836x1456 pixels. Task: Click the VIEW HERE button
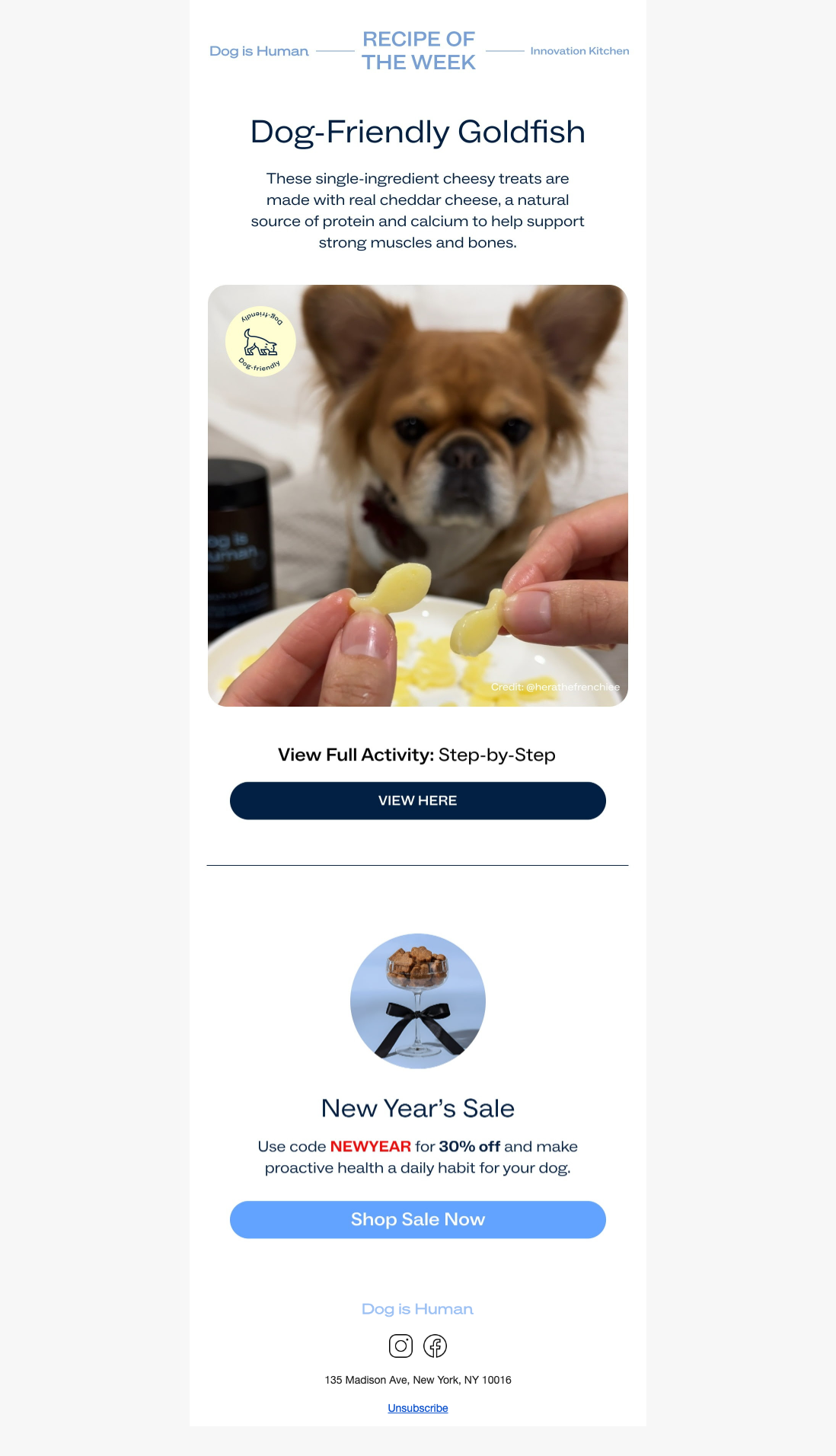pos(417,800)
